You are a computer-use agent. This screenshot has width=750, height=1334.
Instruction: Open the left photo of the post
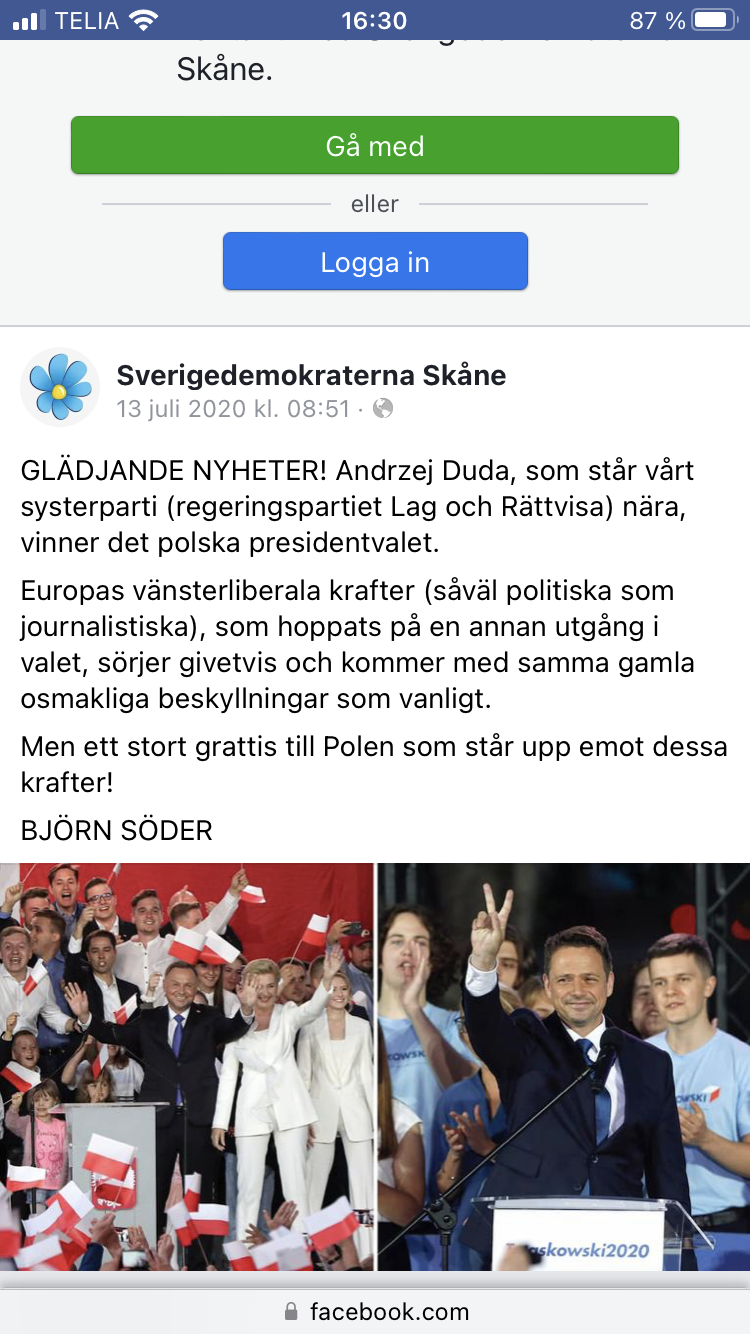coord(186,1066)
